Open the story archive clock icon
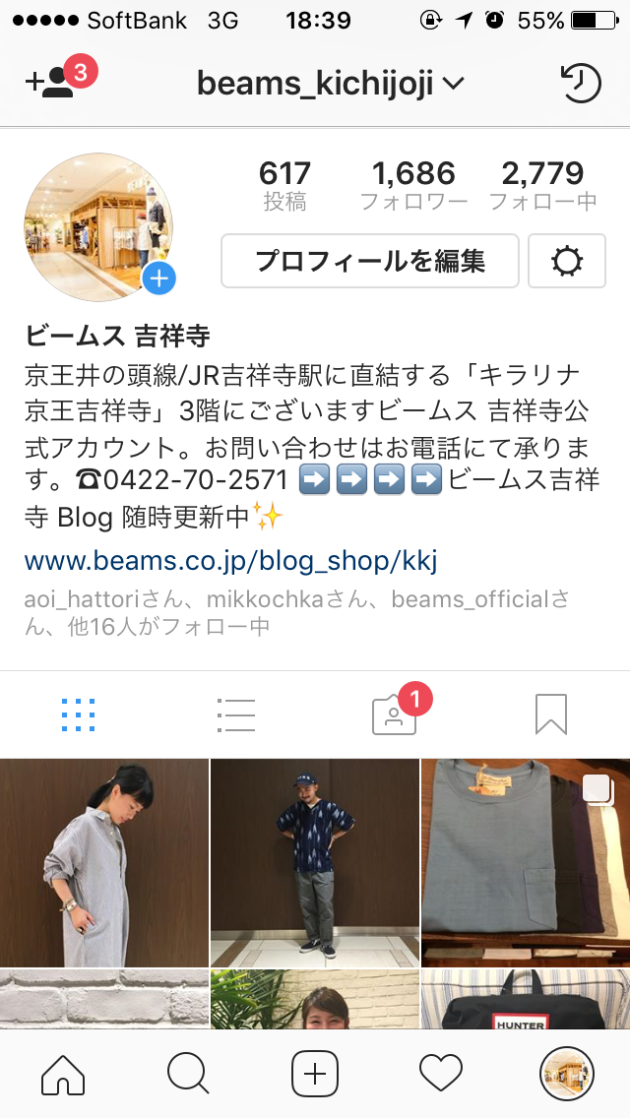 click(x=580, y=83)
